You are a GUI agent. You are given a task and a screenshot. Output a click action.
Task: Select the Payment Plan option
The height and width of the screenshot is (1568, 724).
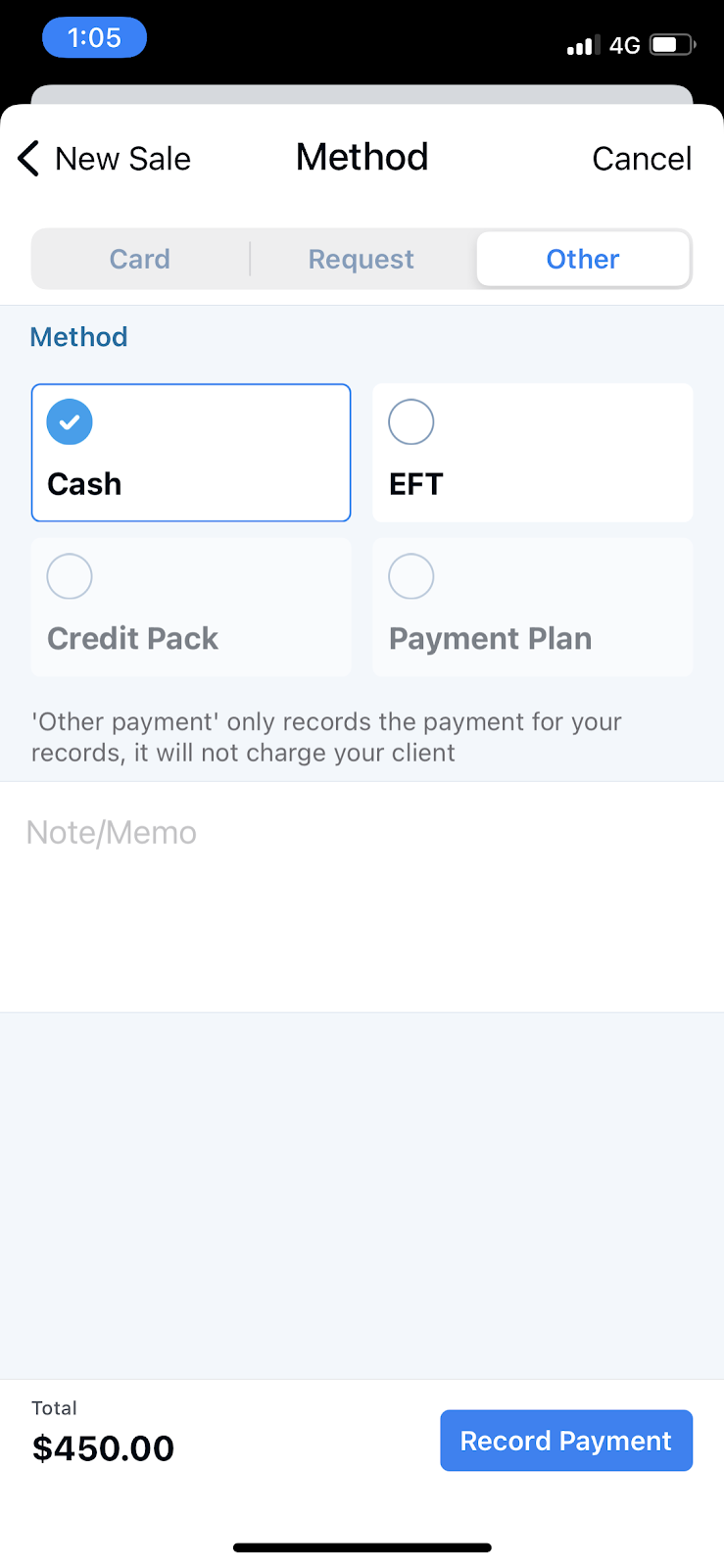coord(532,607)
